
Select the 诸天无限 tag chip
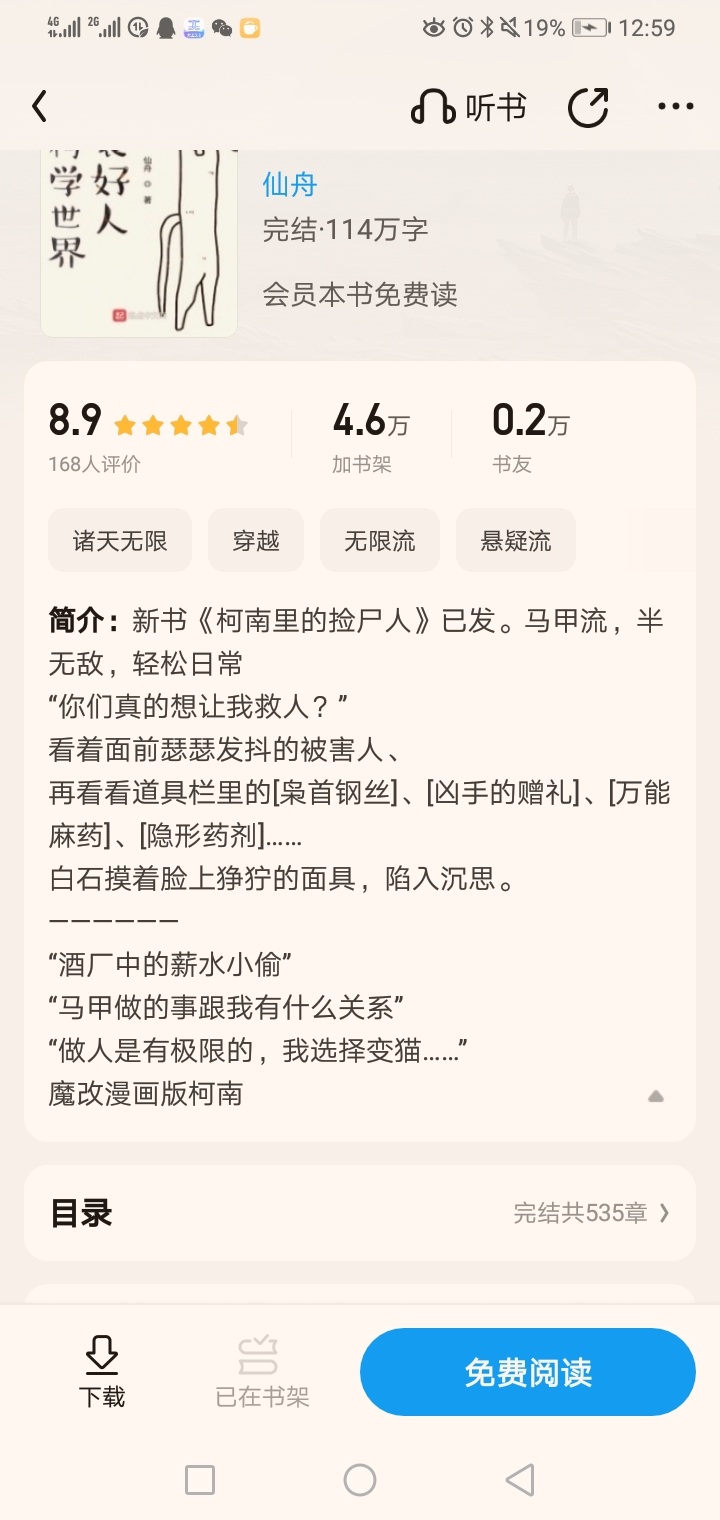pos(120,541)
